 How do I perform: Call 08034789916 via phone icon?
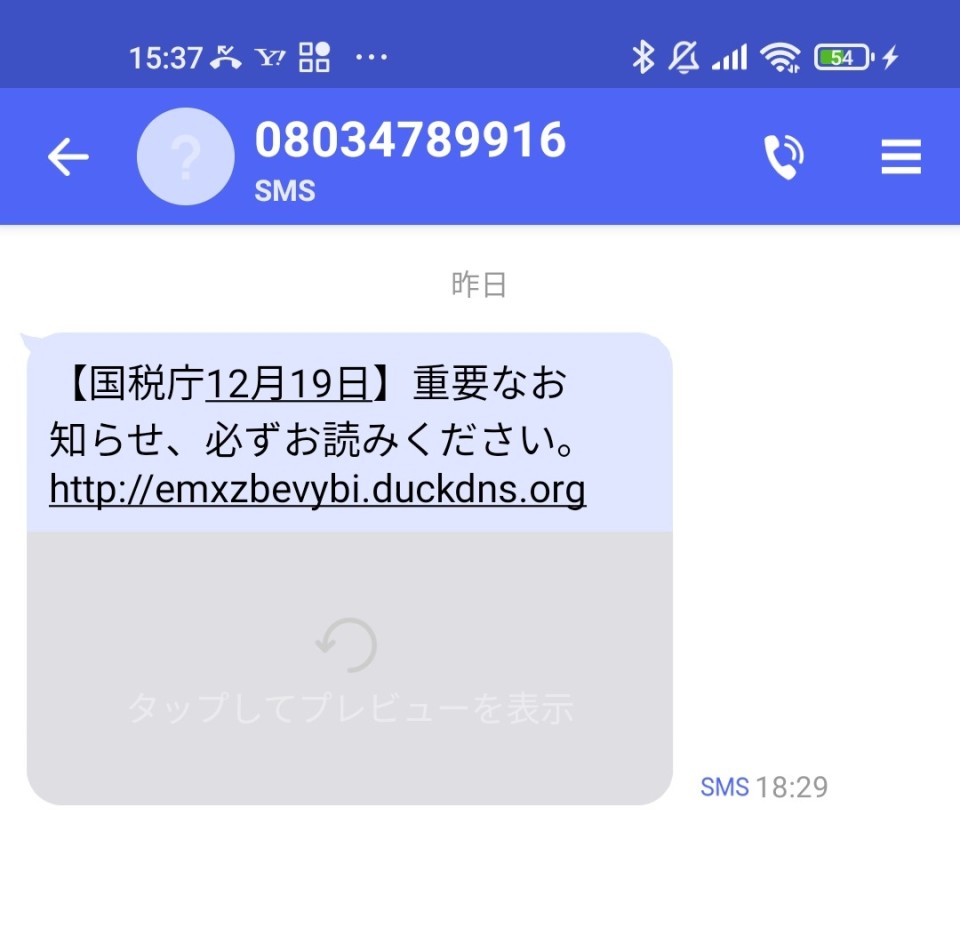(x=783, y=157)
